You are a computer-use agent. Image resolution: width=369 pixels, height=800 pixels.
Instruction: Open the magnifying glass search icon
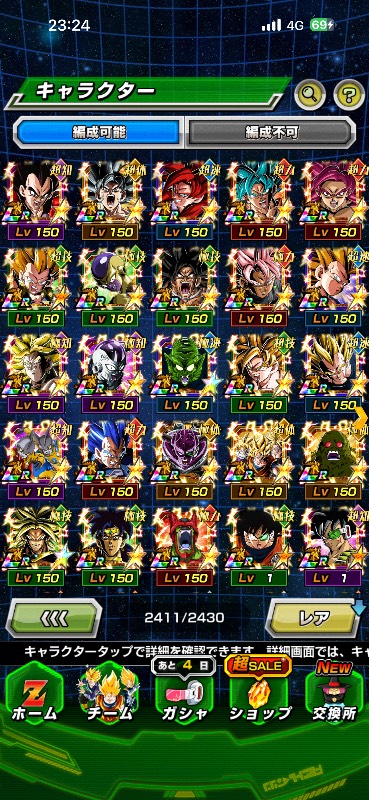(x=310, y=93)
